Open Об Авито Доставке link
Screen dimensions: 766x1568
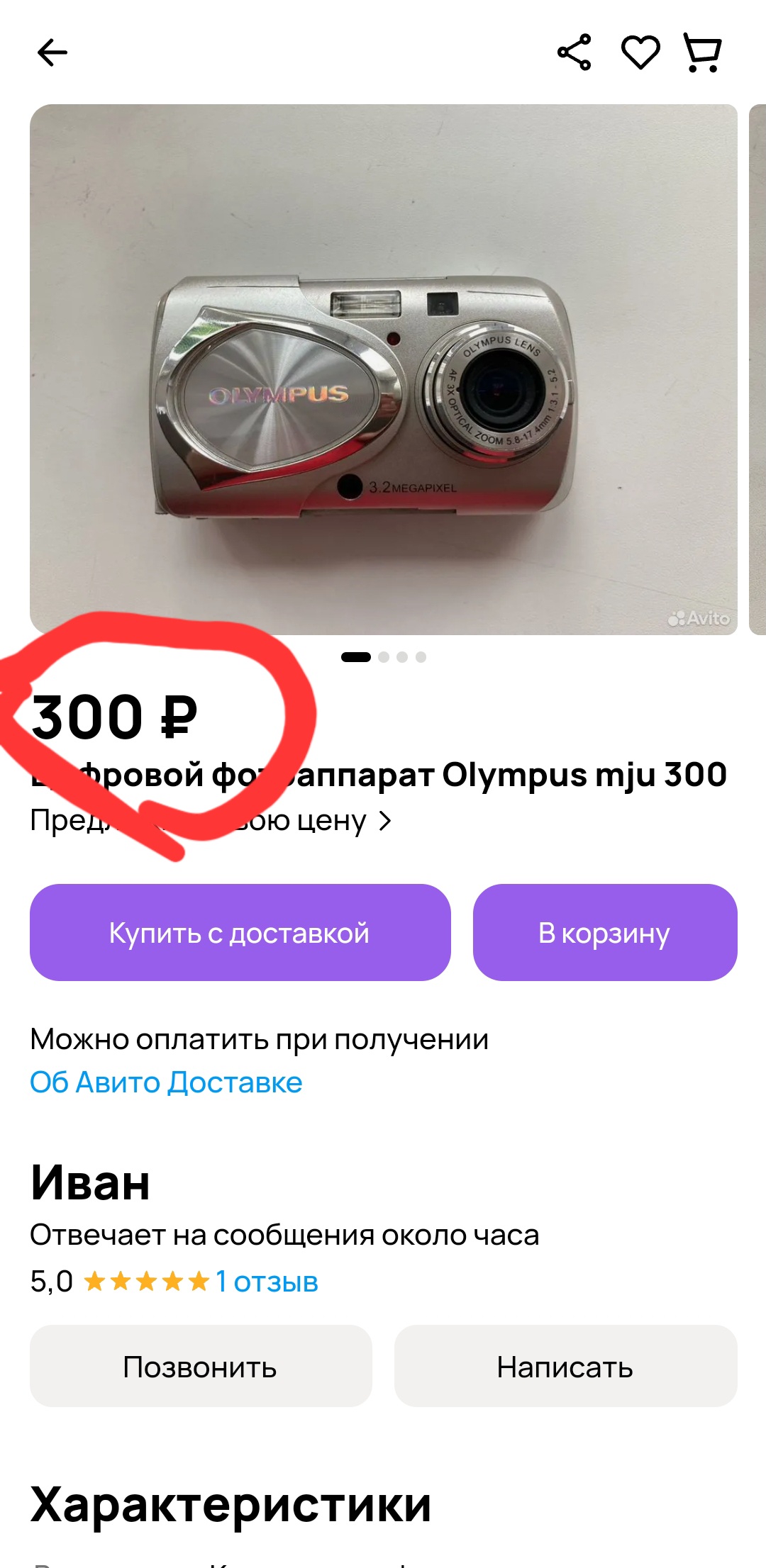166,1082
